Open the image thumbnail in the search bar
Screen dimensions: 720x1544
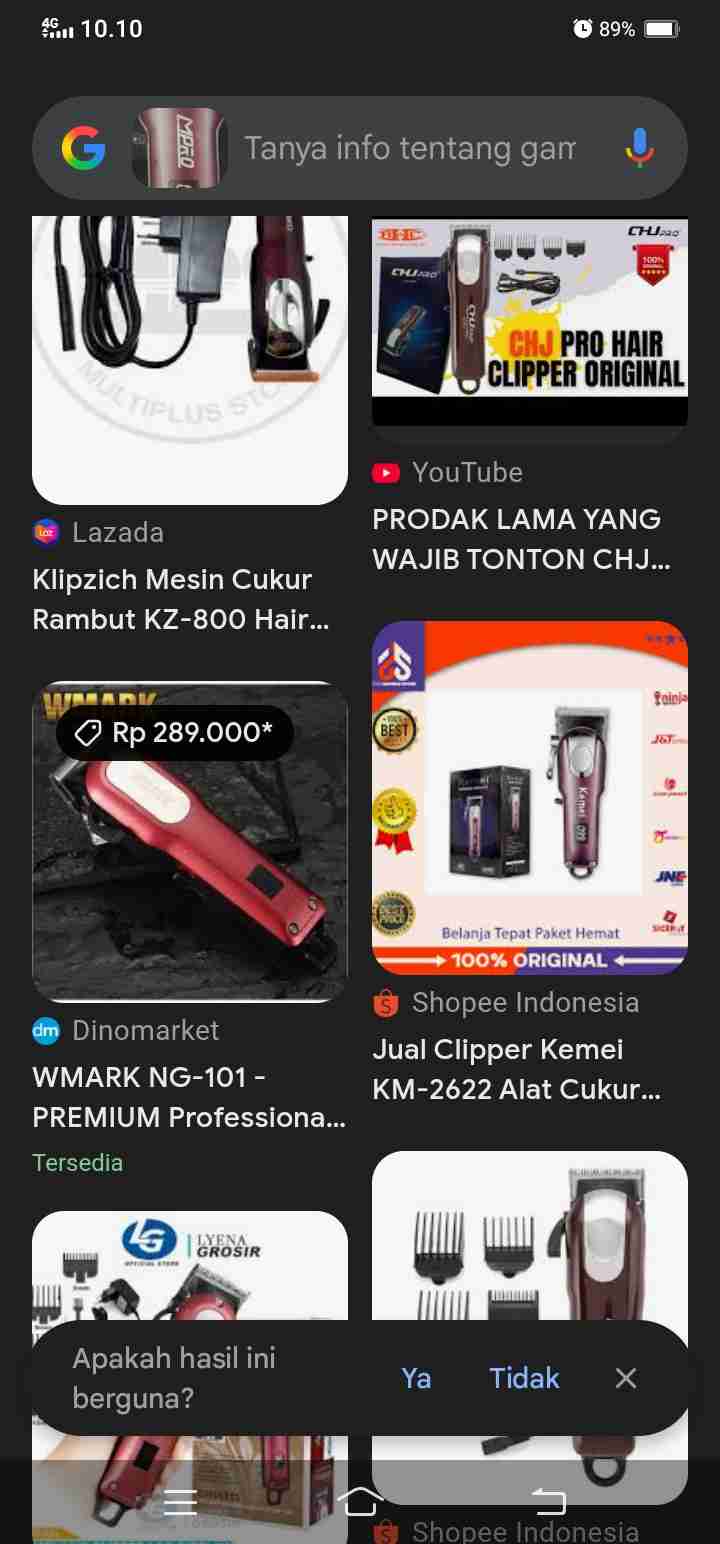pyautogui.click(x=180, y=149)
